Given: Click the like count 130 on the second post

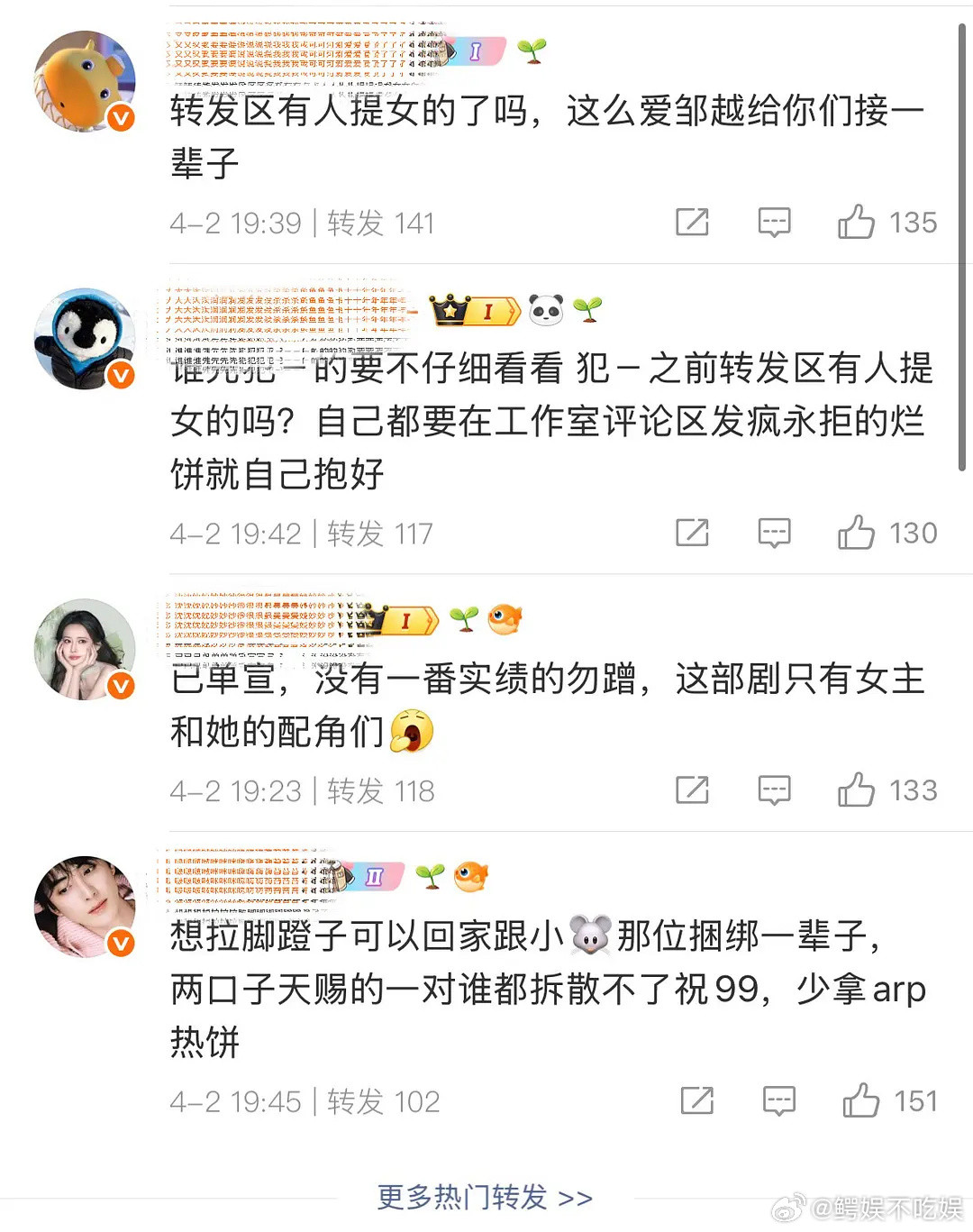Looking at the screenshot, I should [x=914, y=533].
